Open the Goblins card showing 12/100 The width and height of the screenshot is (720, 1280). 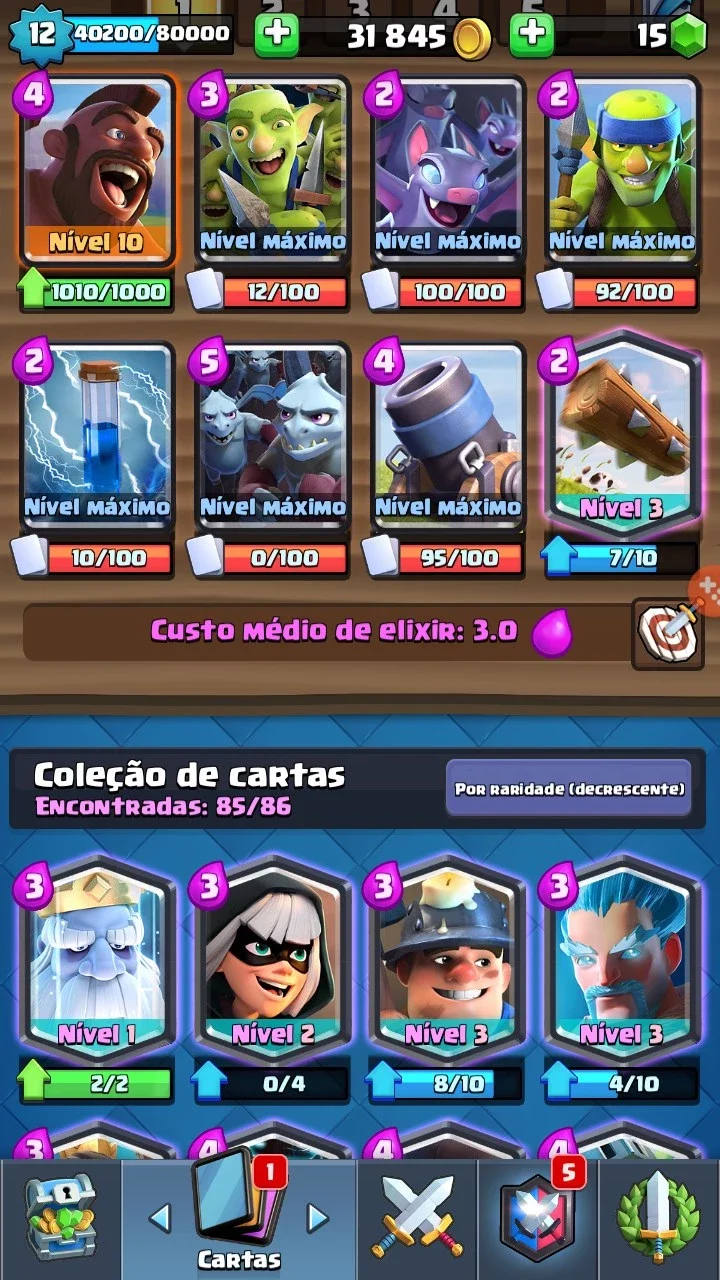tap(273, 171)
